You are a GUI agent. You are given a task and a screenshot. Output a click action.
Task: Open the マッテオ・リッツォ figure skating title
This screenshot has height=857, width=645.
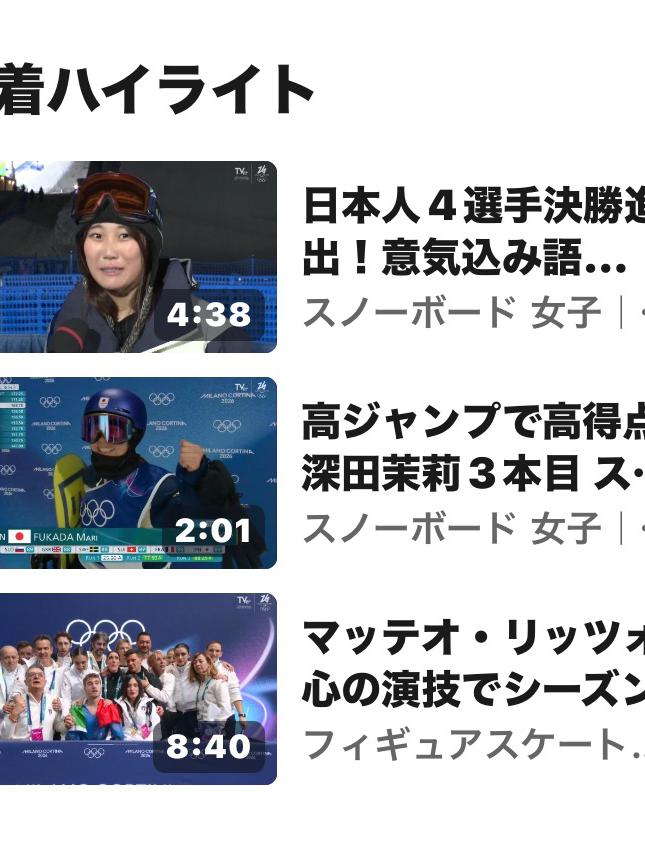(472, 664)
